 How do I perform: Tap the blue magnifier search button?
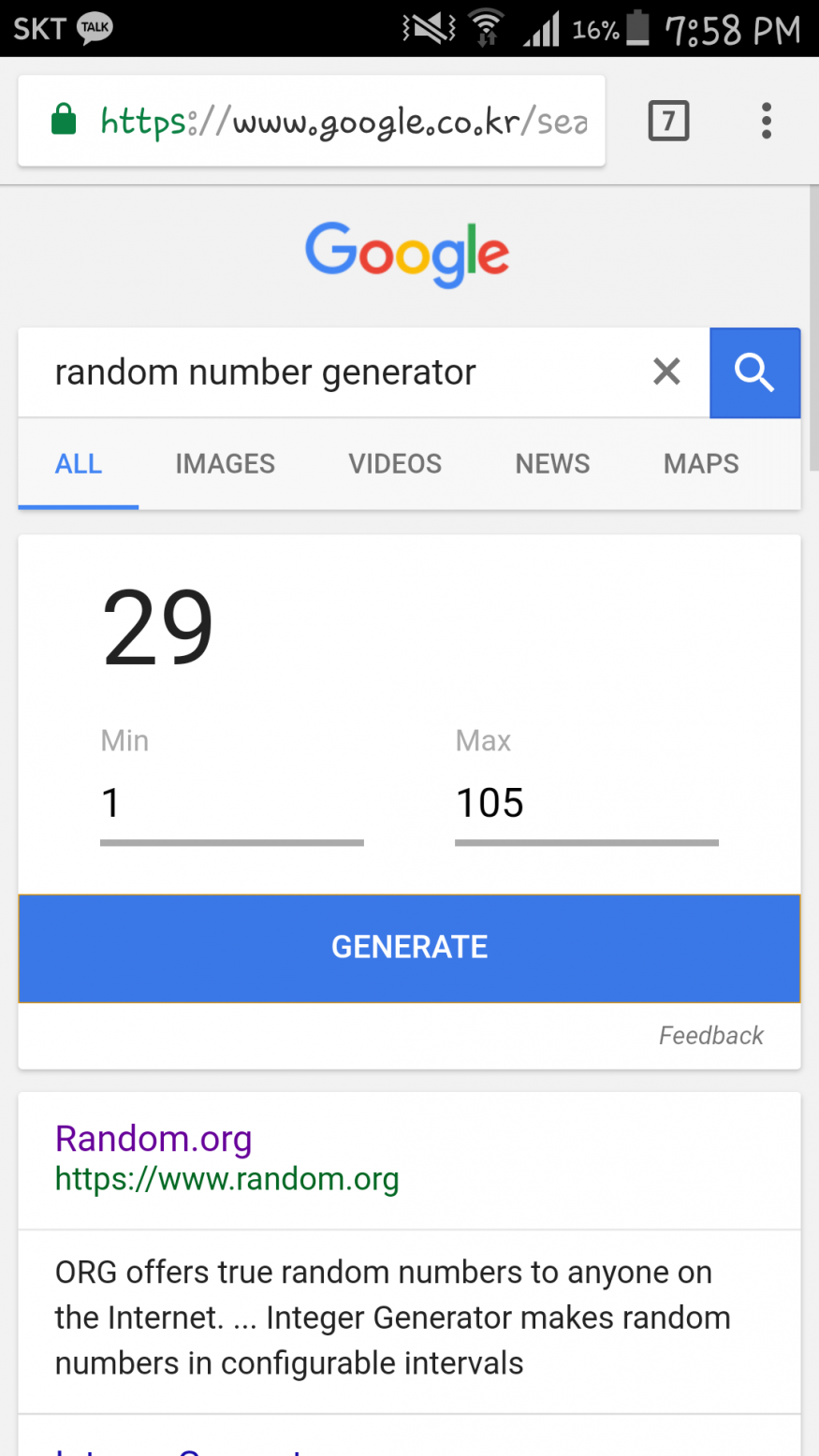pos(754,372)
